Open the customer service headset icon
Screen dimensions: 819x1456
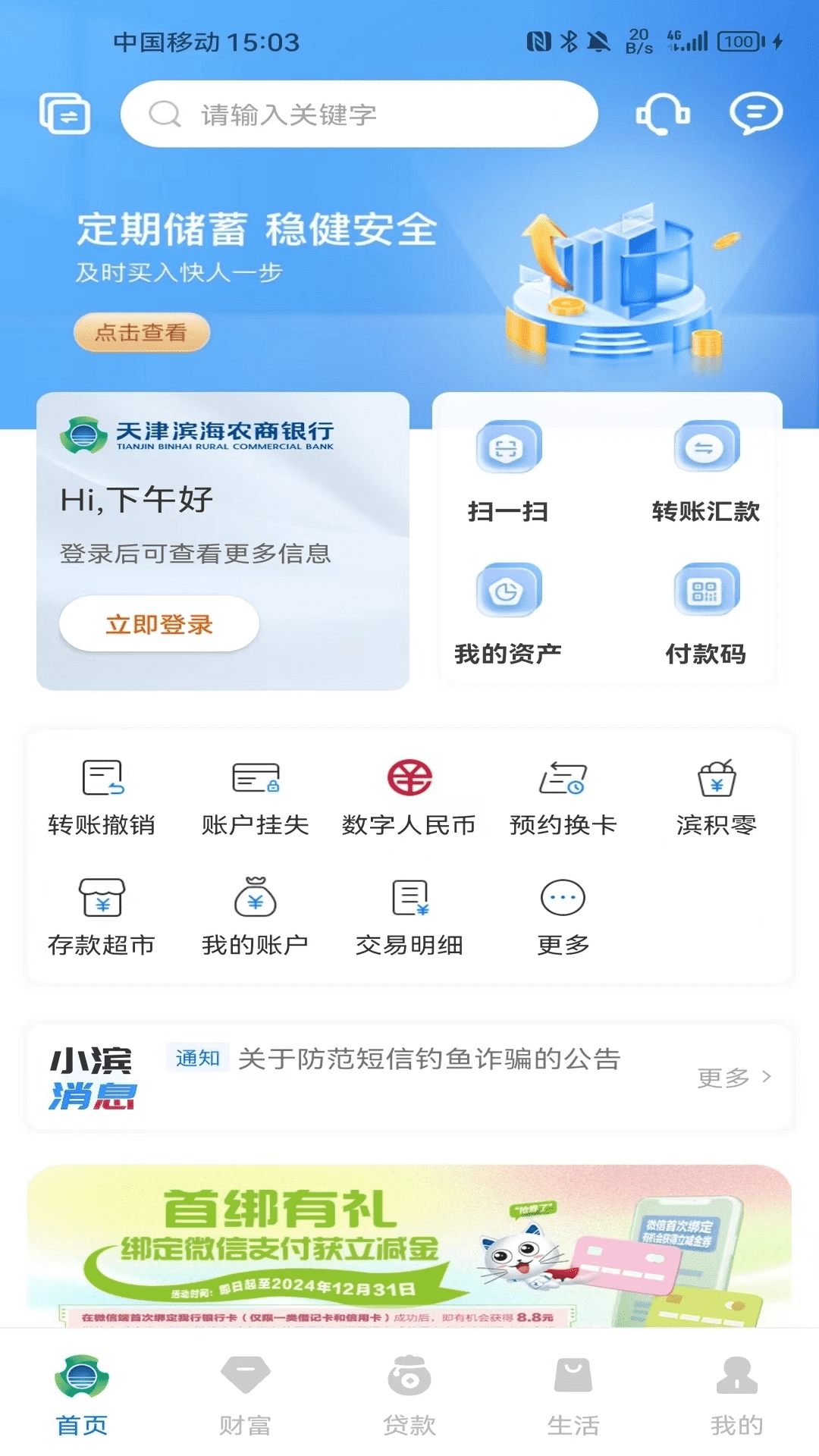663,115
